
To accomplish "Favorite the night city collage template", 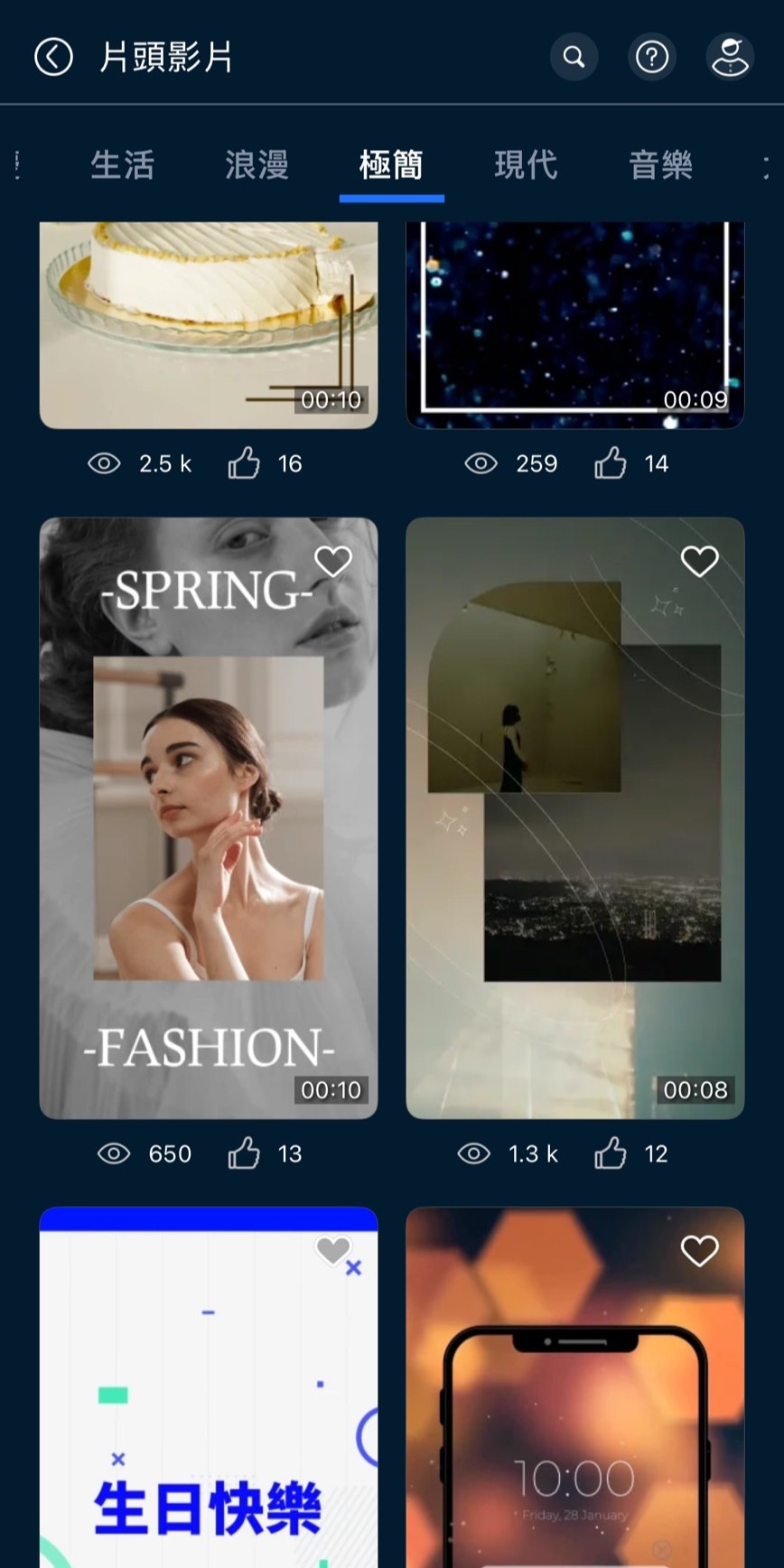I will click(x=699, y=561).
